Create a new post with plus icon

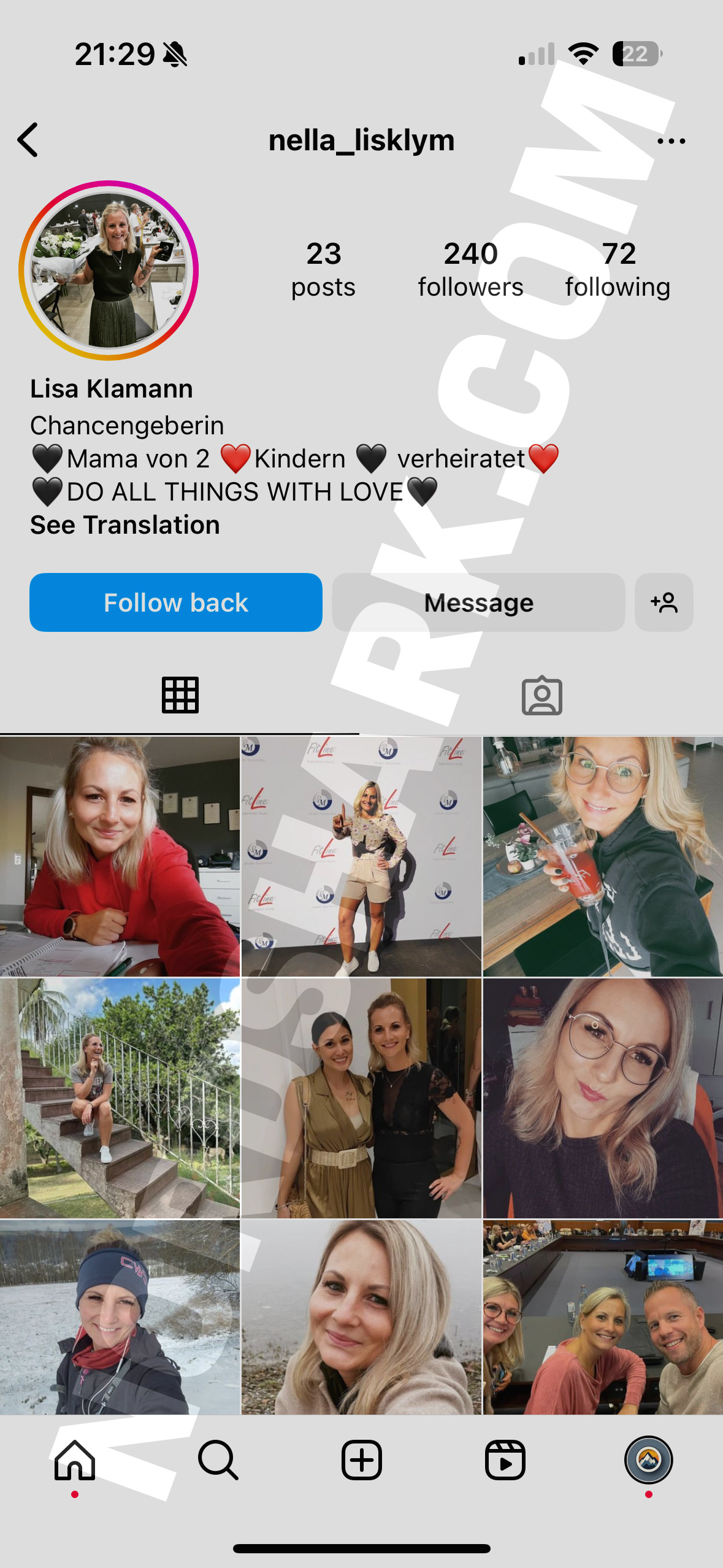point(361,1460)
